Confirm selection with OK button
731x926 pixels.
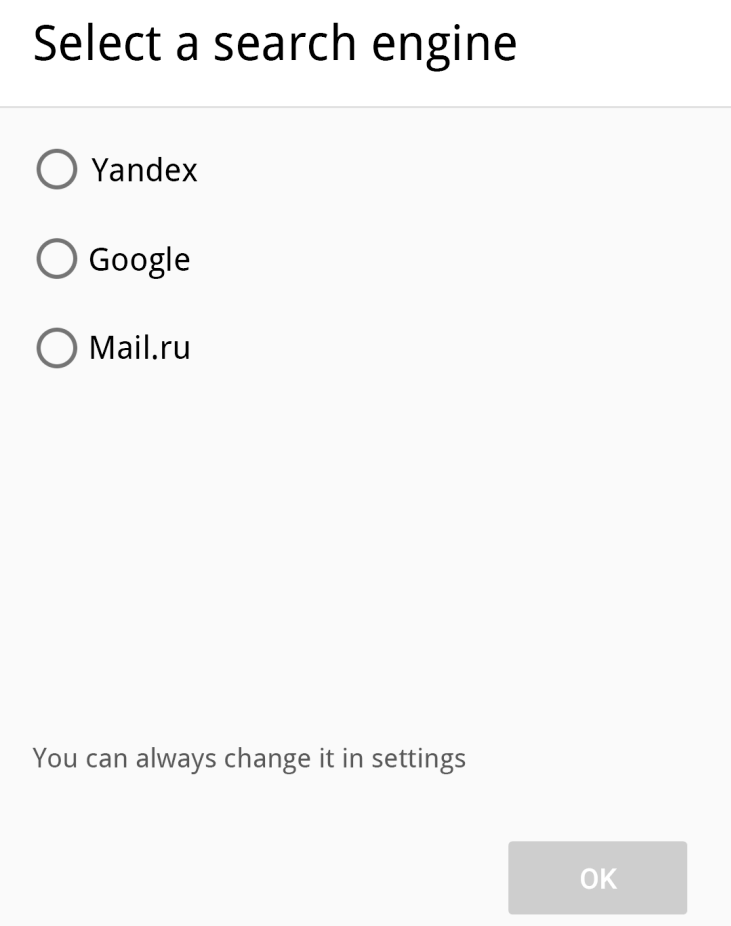pos(597,878)
